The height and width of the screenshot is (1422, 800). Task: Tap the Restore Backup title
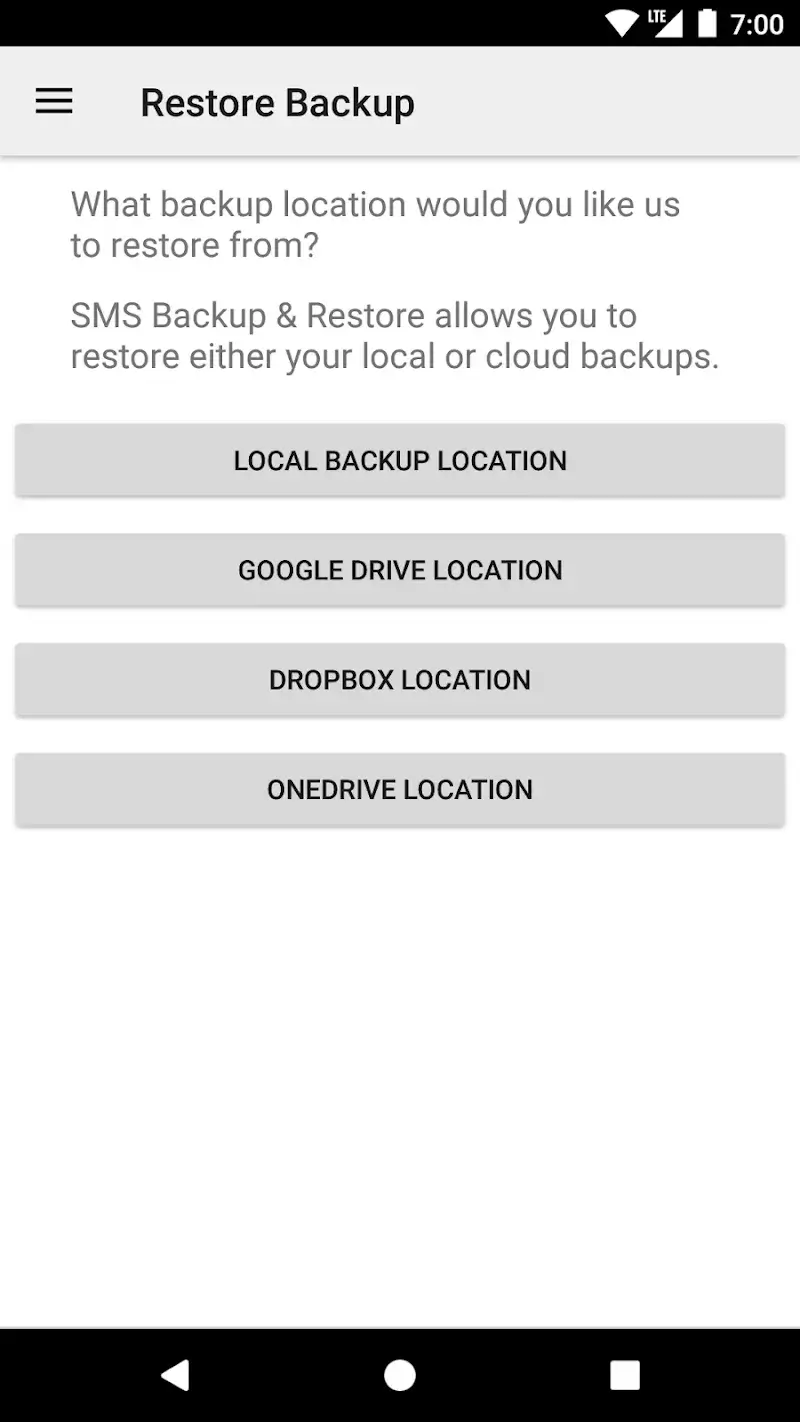click(277, 101)
